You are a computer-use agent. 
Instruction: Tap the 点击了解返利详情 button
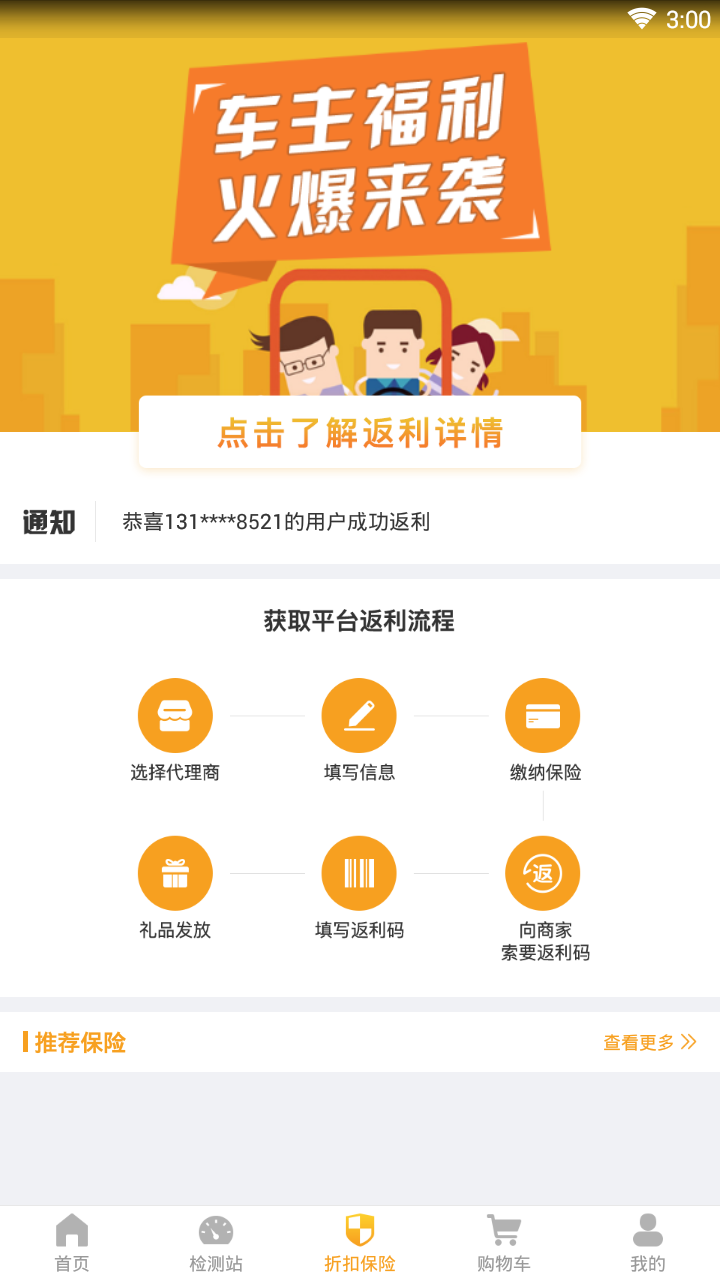pyautogui.click(x=360, y=432)
